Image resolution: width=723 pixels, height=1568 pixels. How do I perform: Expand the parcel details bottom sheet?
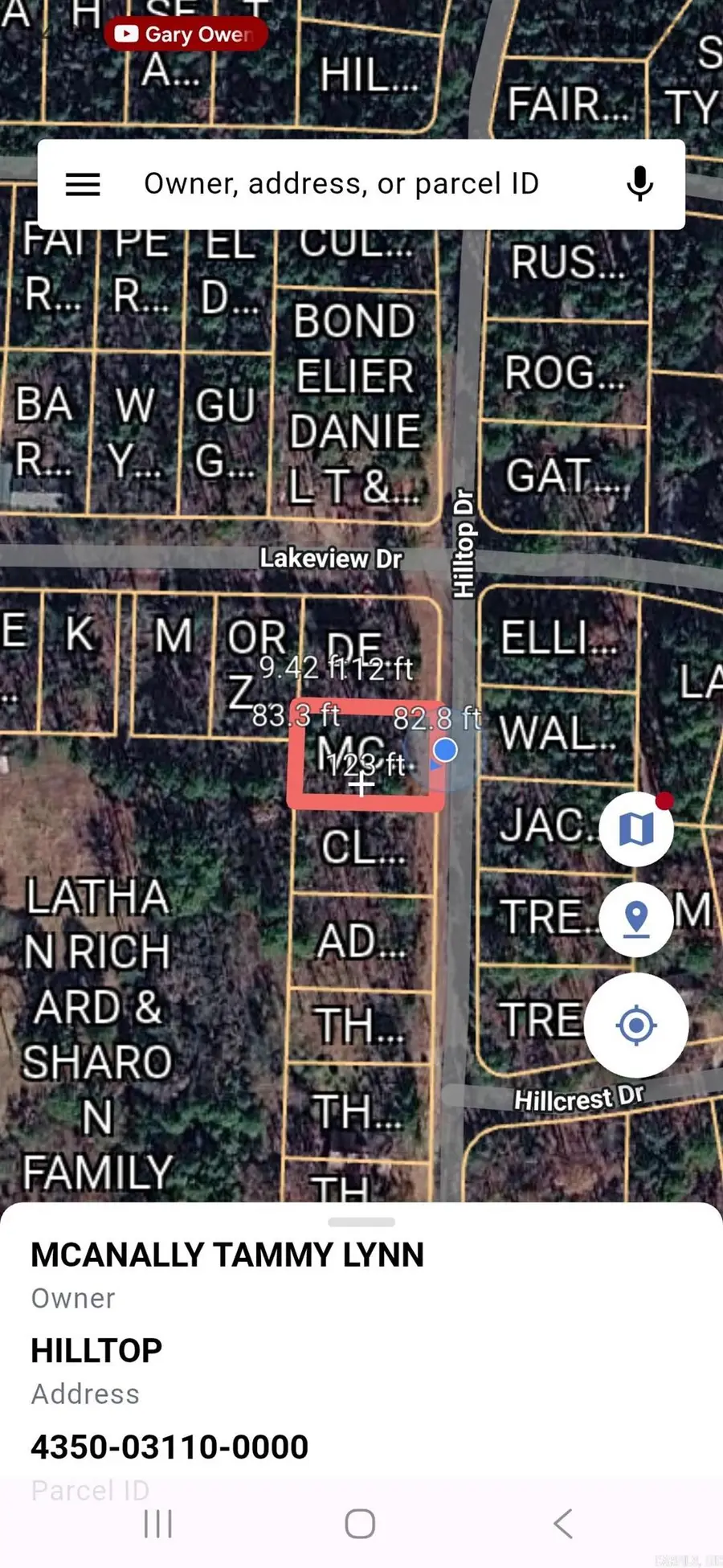361,1221
